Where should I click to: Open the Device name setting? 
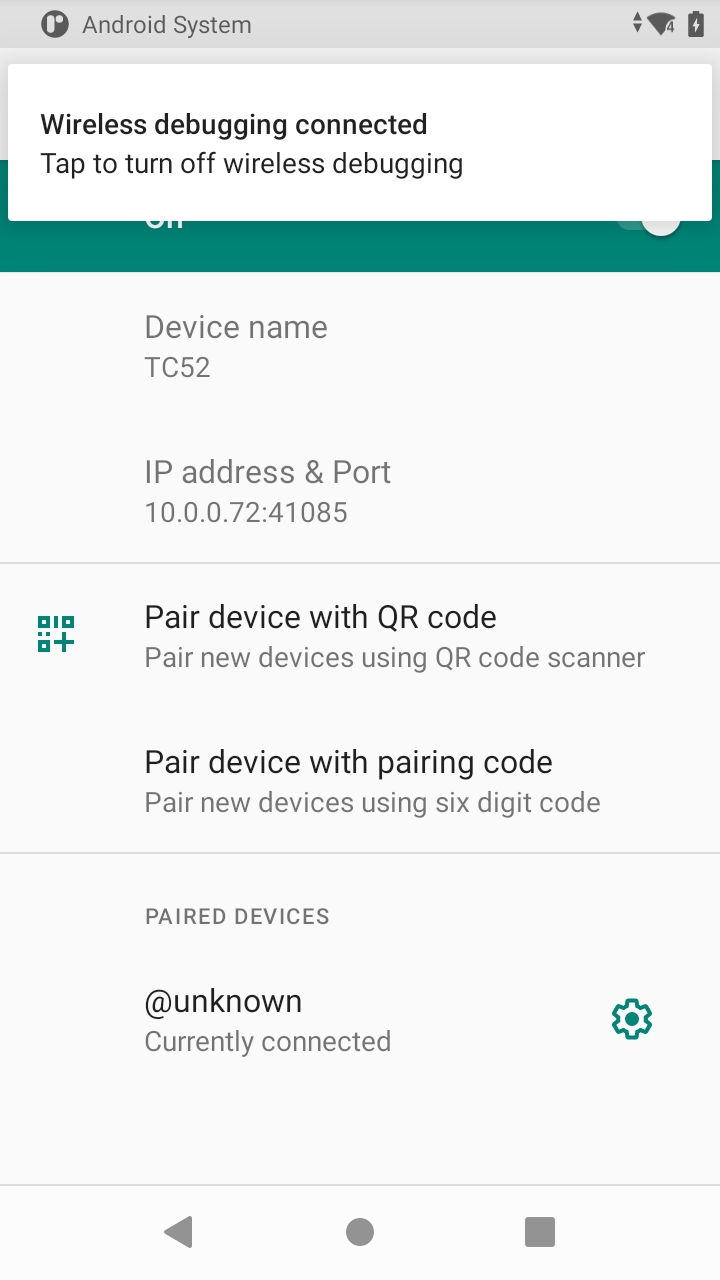point(360,346)
